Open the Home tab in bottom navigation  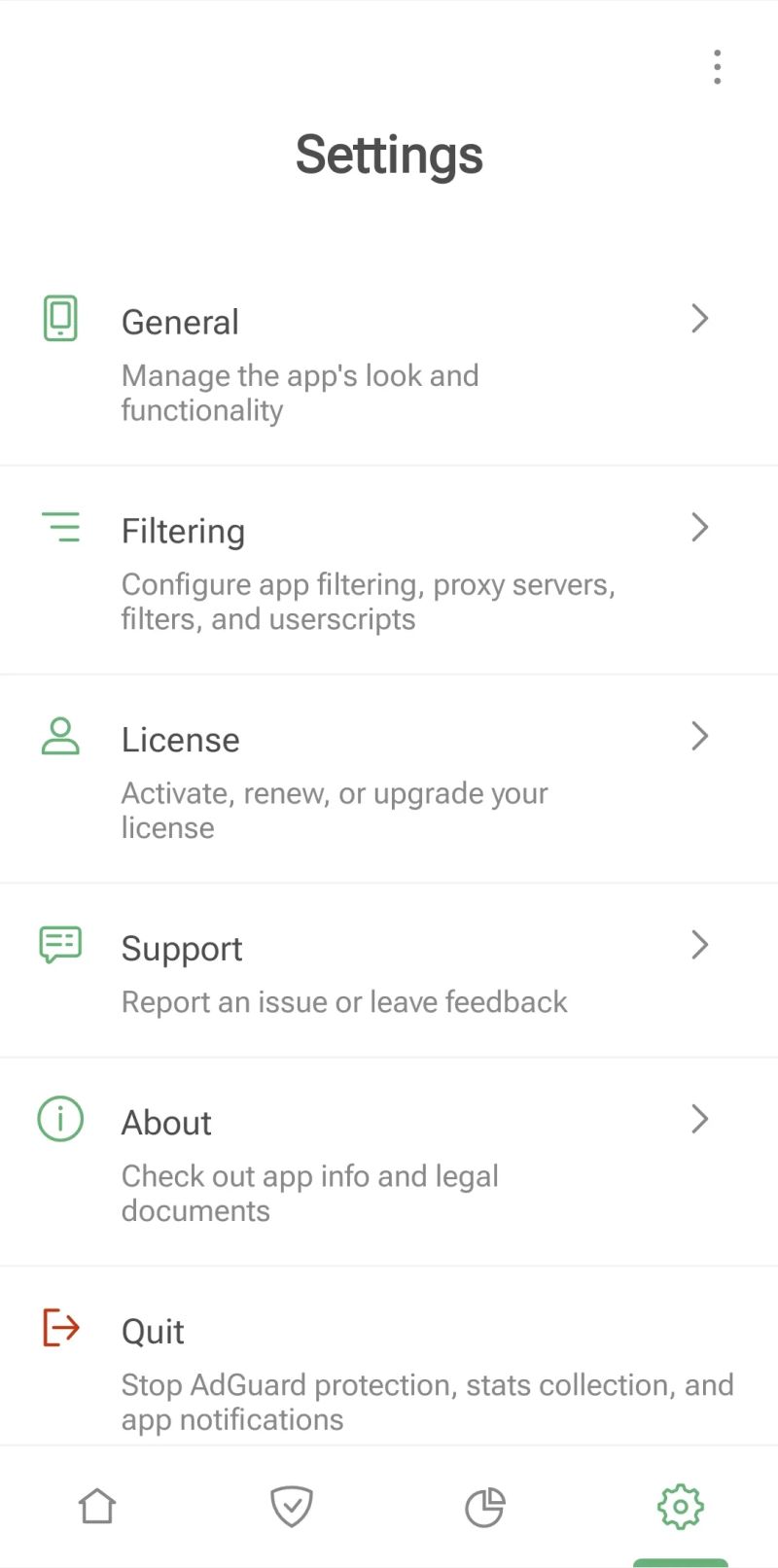coord(97,1506)
